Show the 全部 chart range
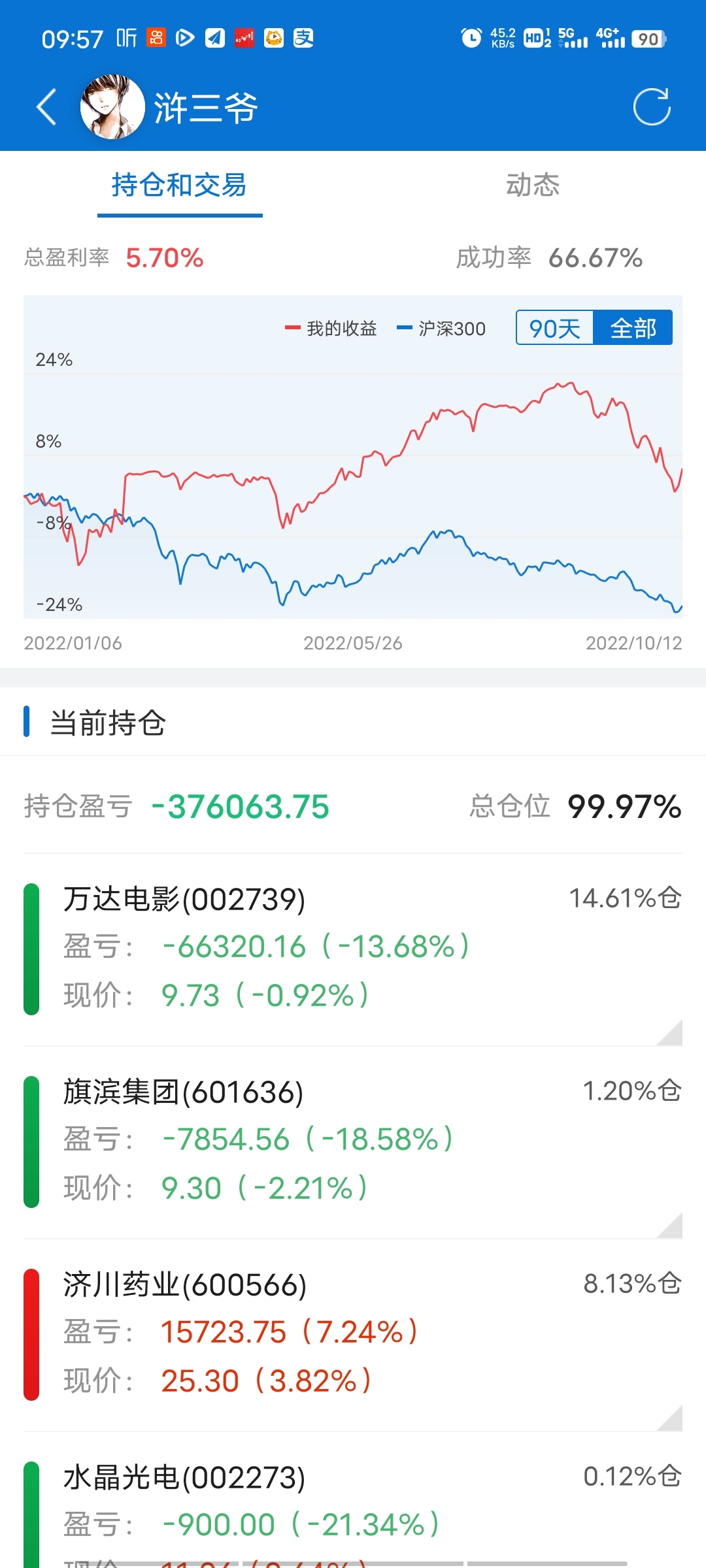The image size is (706, 1568). tap(633, 328)
